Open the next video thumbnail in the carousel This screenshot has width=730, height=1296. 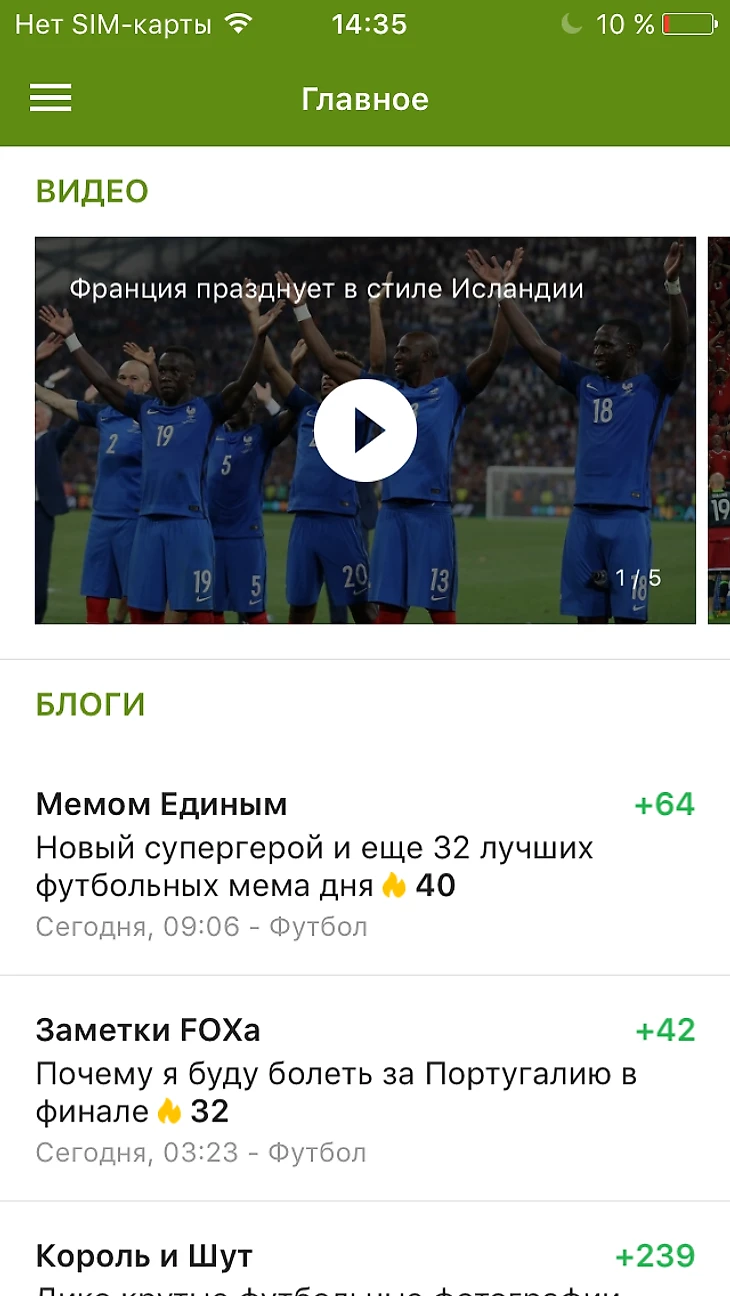pyautogui.click(x=718, y=430)
